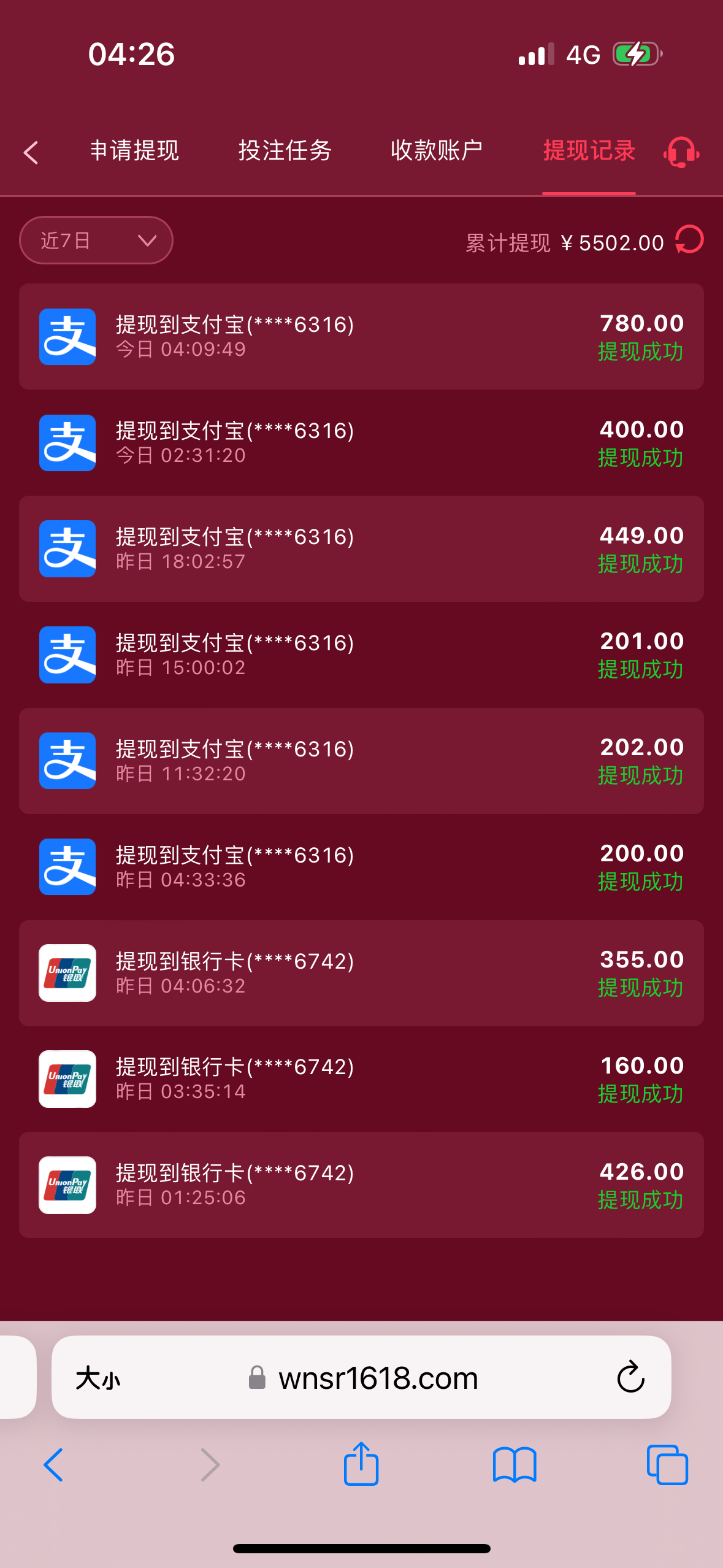Select the Alipay icon on the 780.00 record
The width and height of the screenshot is (723, 1568).
[67, 336]
